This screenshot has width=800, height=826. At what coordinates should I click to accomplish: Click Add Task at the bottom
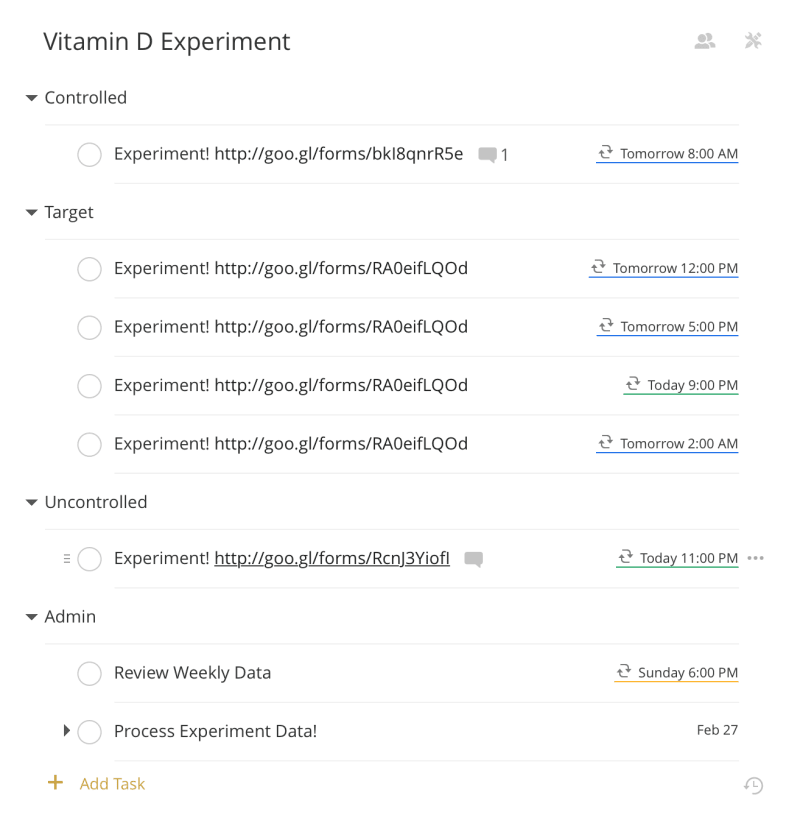[112, 784]
